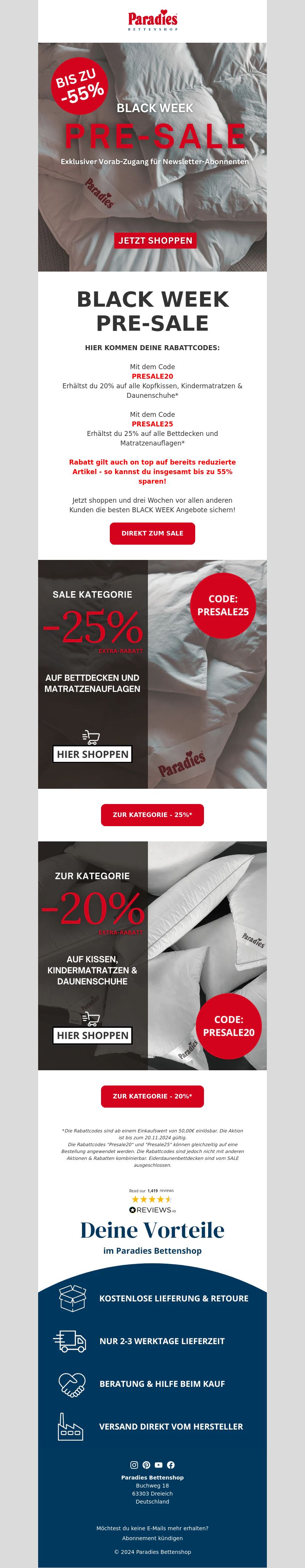Select the ZUR KATEGORIE - 25%* button
Viewport: 305px width, 1568px height.
(x=152, y=814)
